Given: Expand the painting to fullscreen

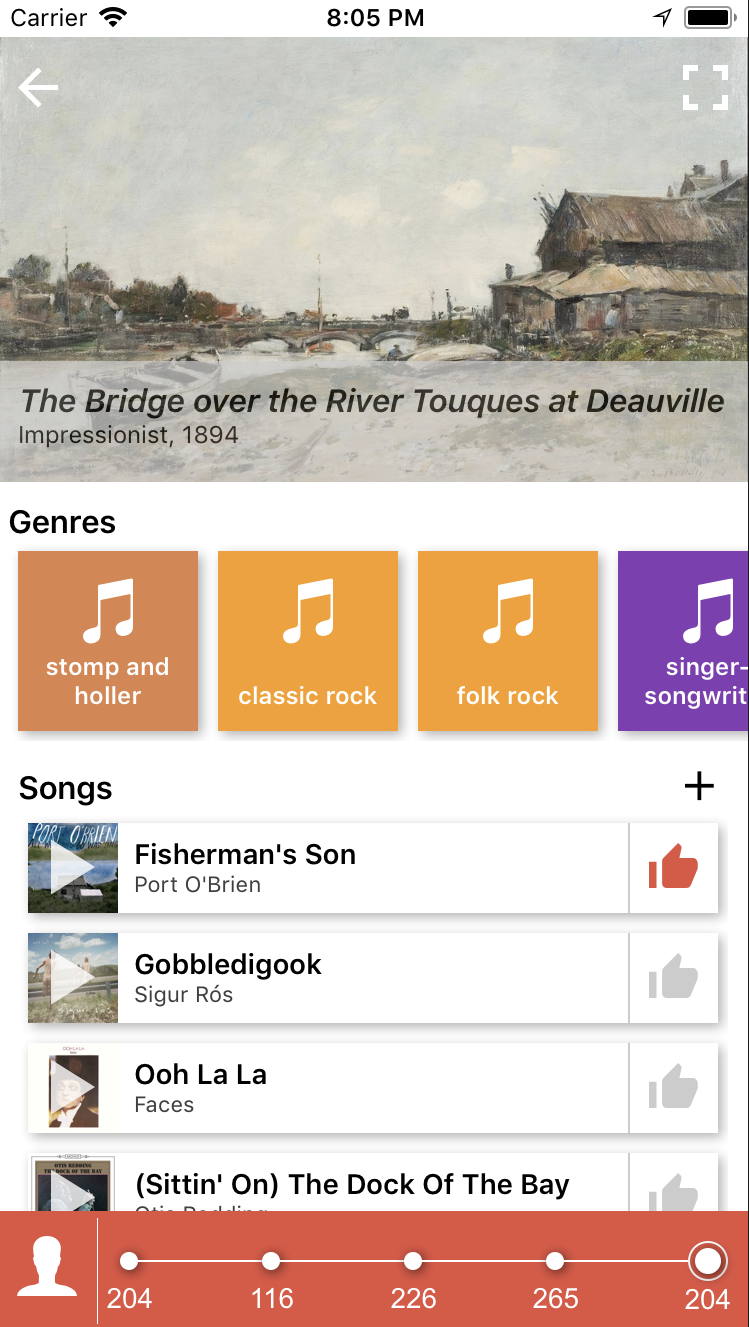Looking at the screenshot, I should tap(705, 88).
